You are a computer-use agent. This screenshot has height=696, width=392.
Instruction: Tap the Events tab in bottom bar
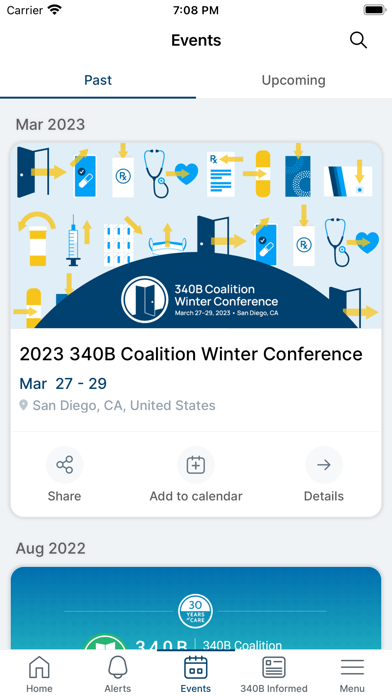(196, 674)
